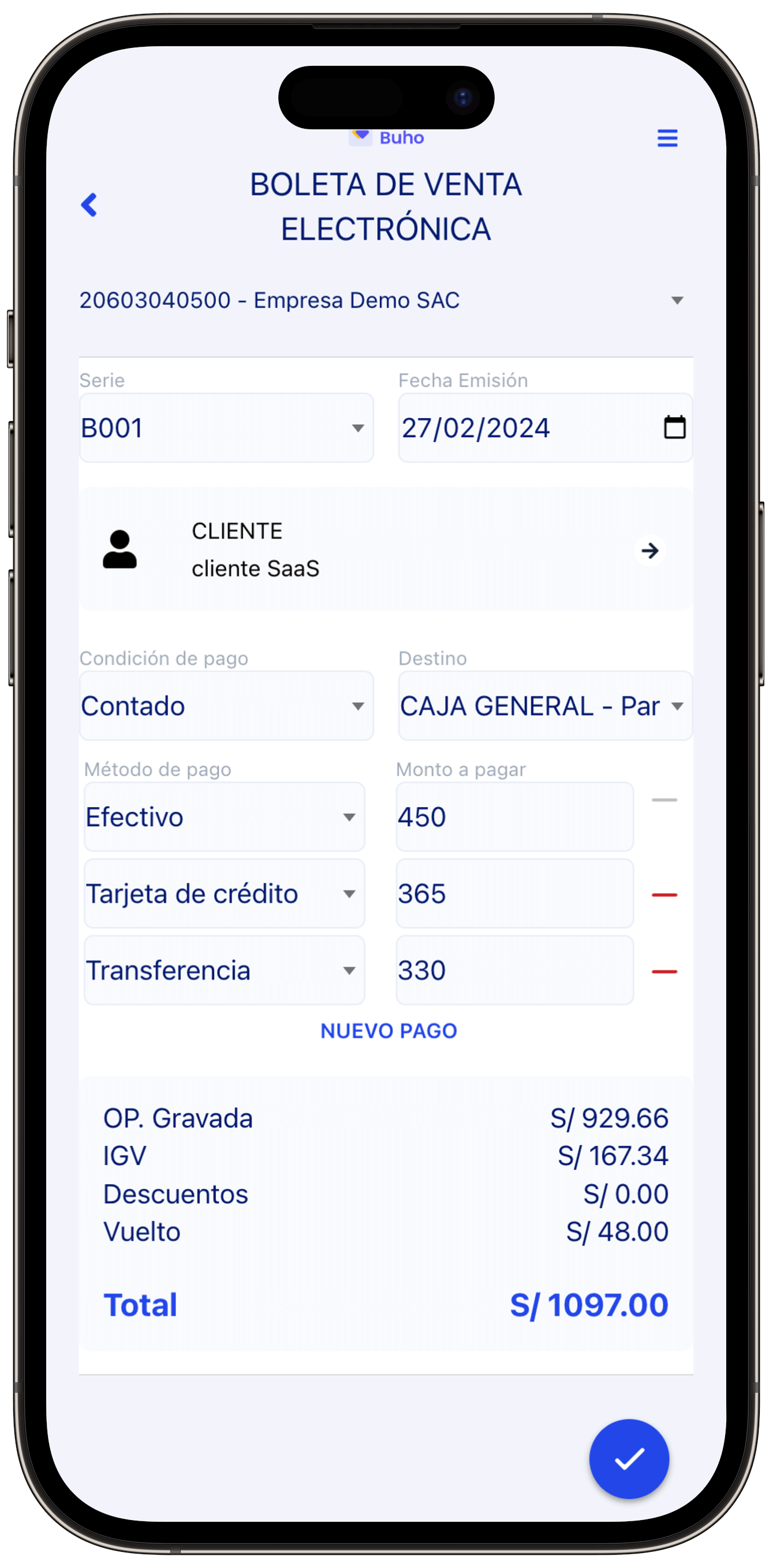Remove the Transferencia payment row
The image size is (773, 1568).
(x=664, y=972)
